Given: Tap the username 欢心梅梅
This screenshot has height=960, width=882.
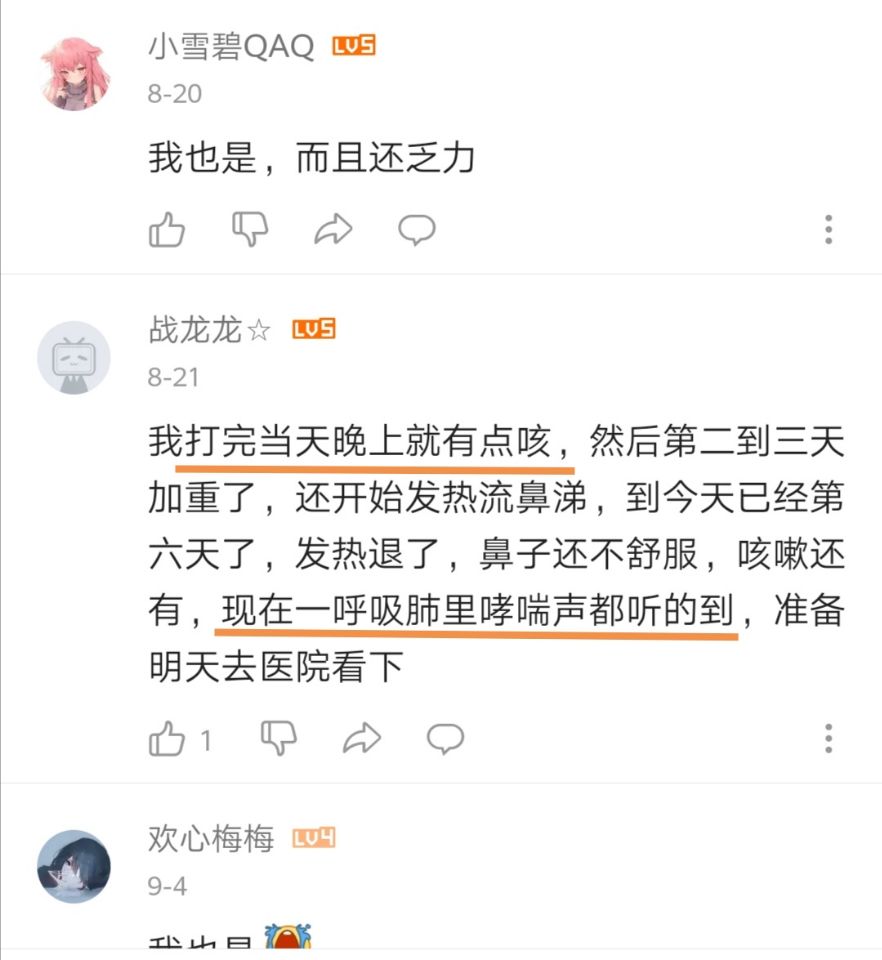Looking at the screenshot, I should click(x=210, y=839).
